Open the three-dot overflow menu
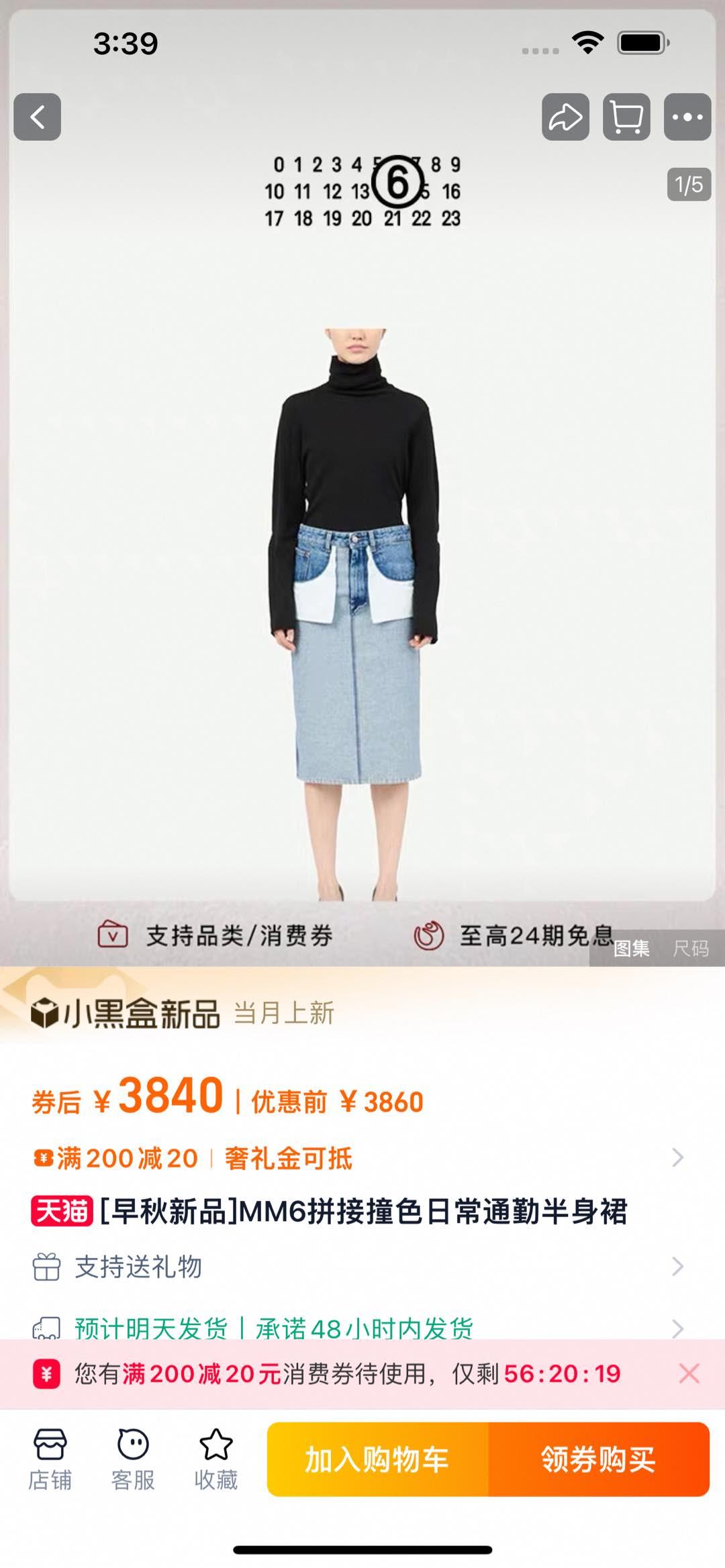The height and width of the screenshot is (1568, 725). point(687,117)
